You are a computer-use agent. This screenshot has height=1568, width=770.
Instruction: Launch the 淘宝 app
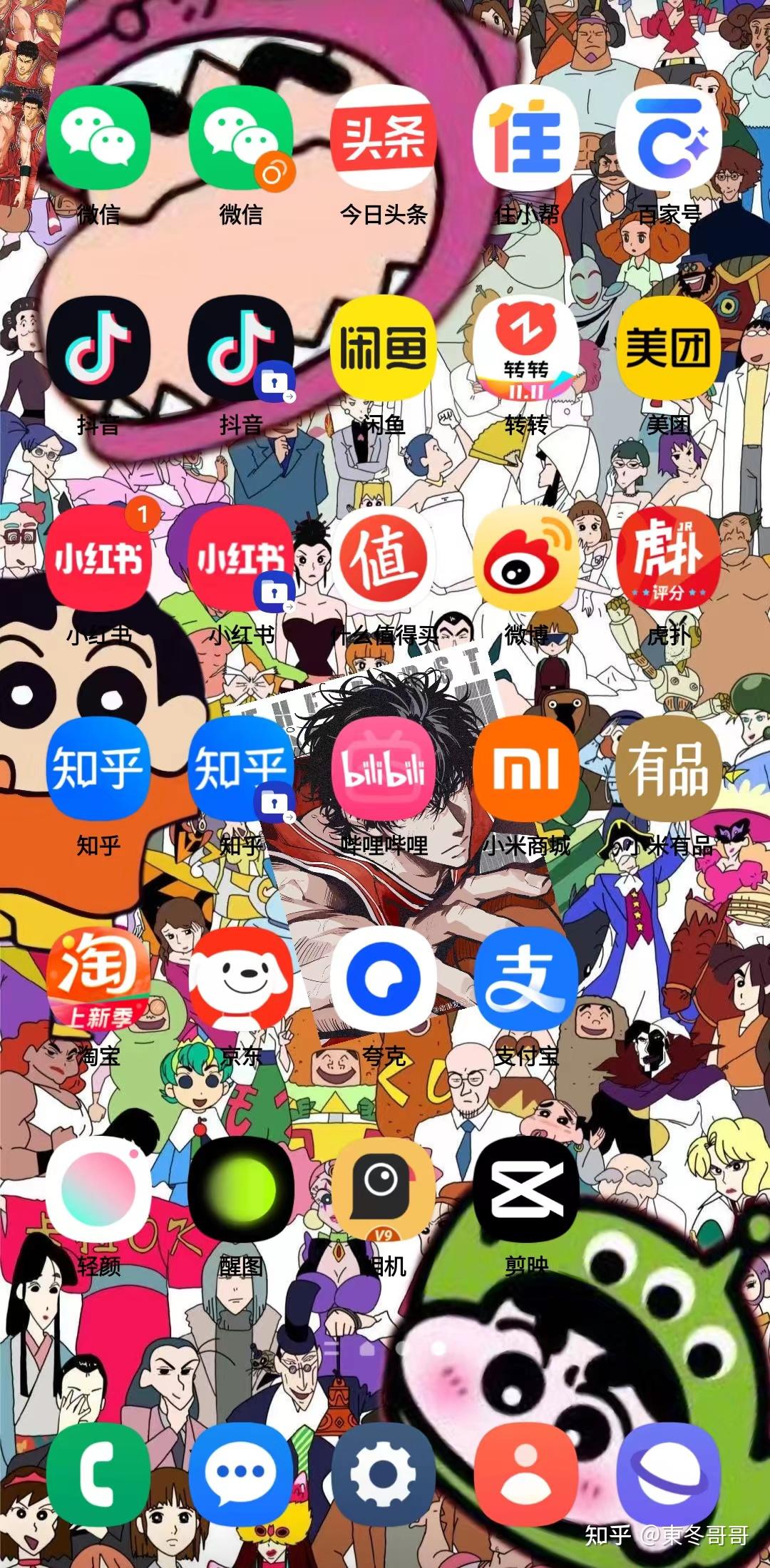pos(98,979)
